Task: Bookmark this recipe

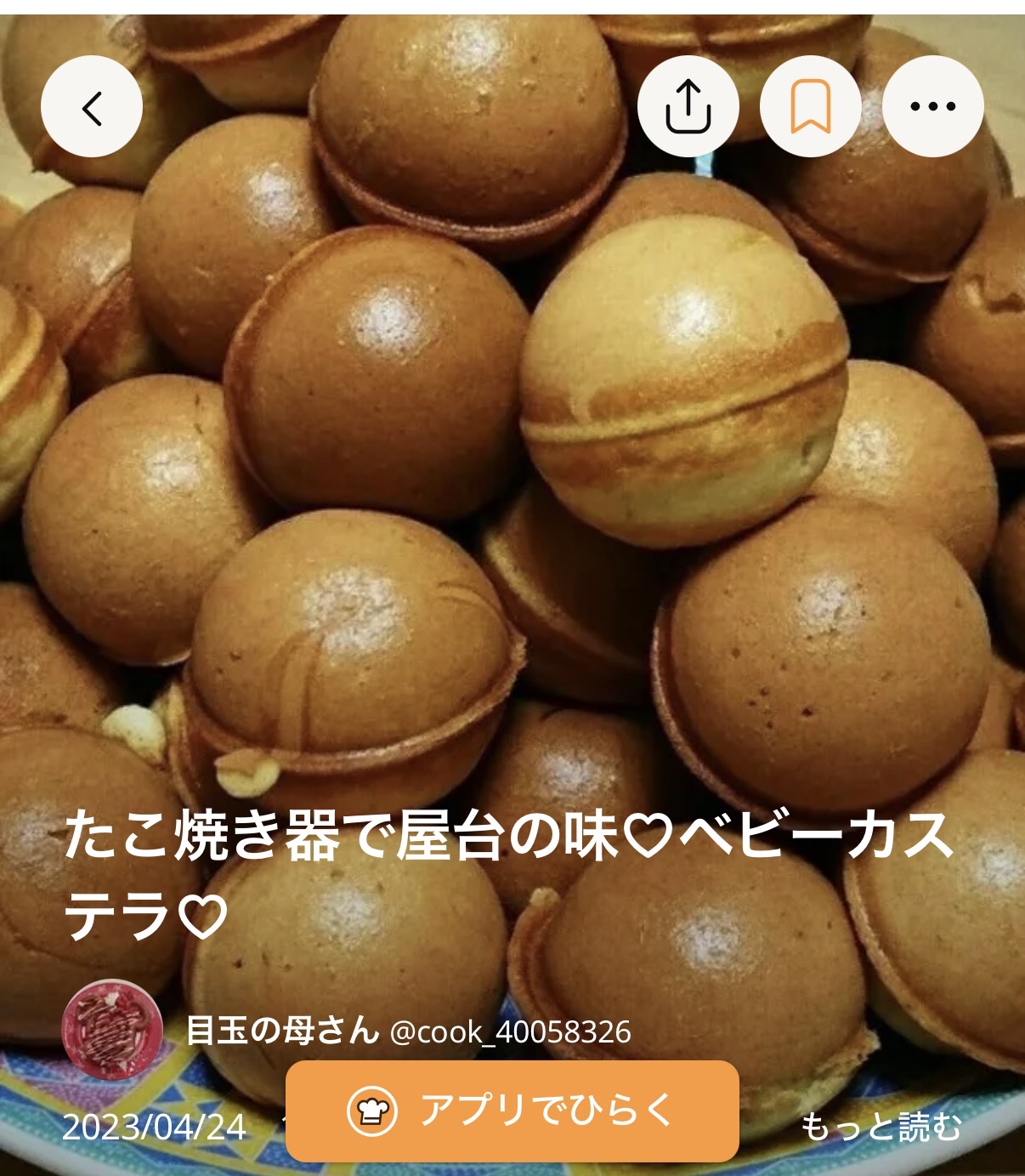Action: 810,107
